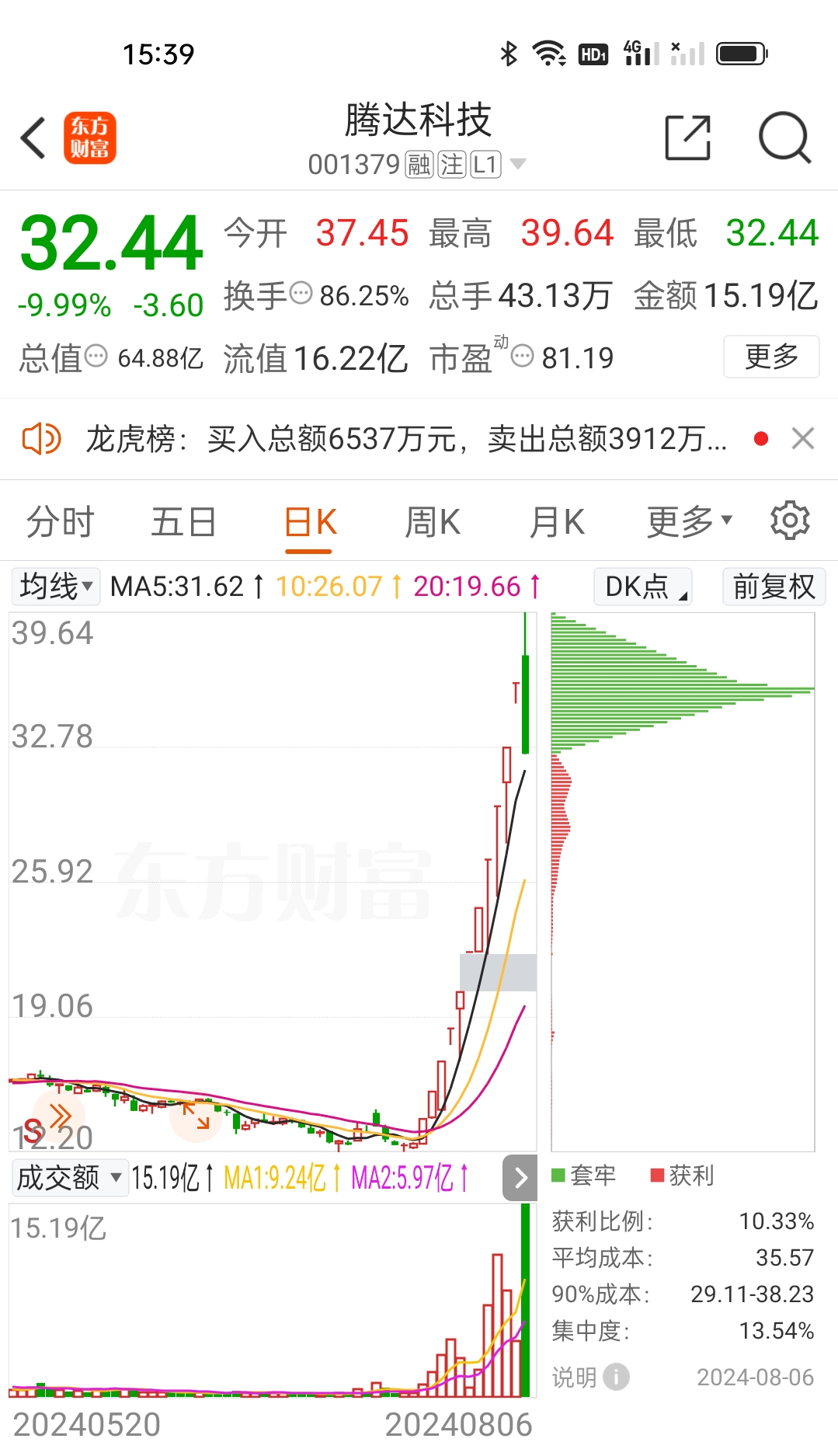Open the share icon beside search

tap(688, 137)
